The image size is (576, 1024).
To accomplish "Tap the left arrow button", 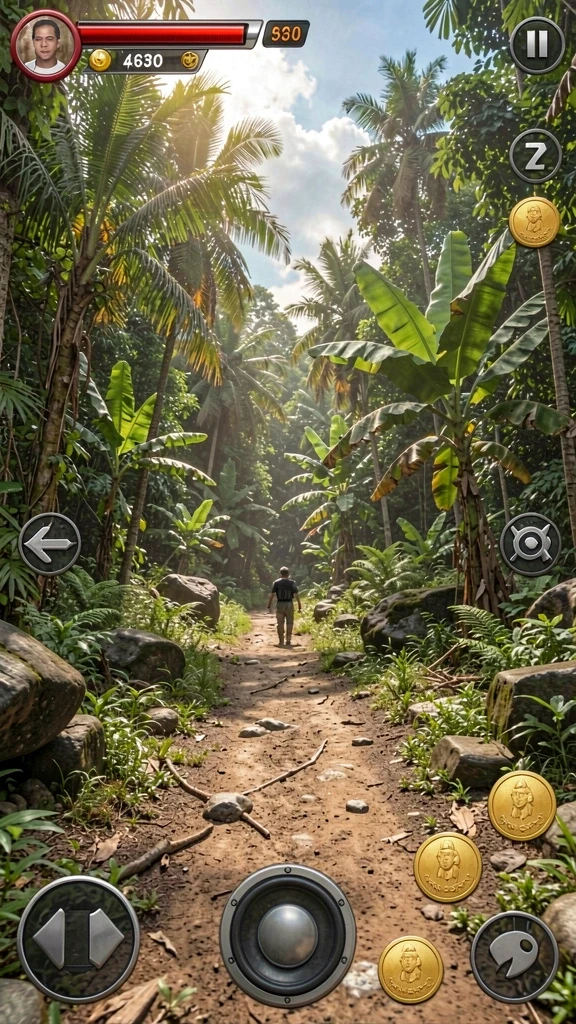I will [50, 543].
